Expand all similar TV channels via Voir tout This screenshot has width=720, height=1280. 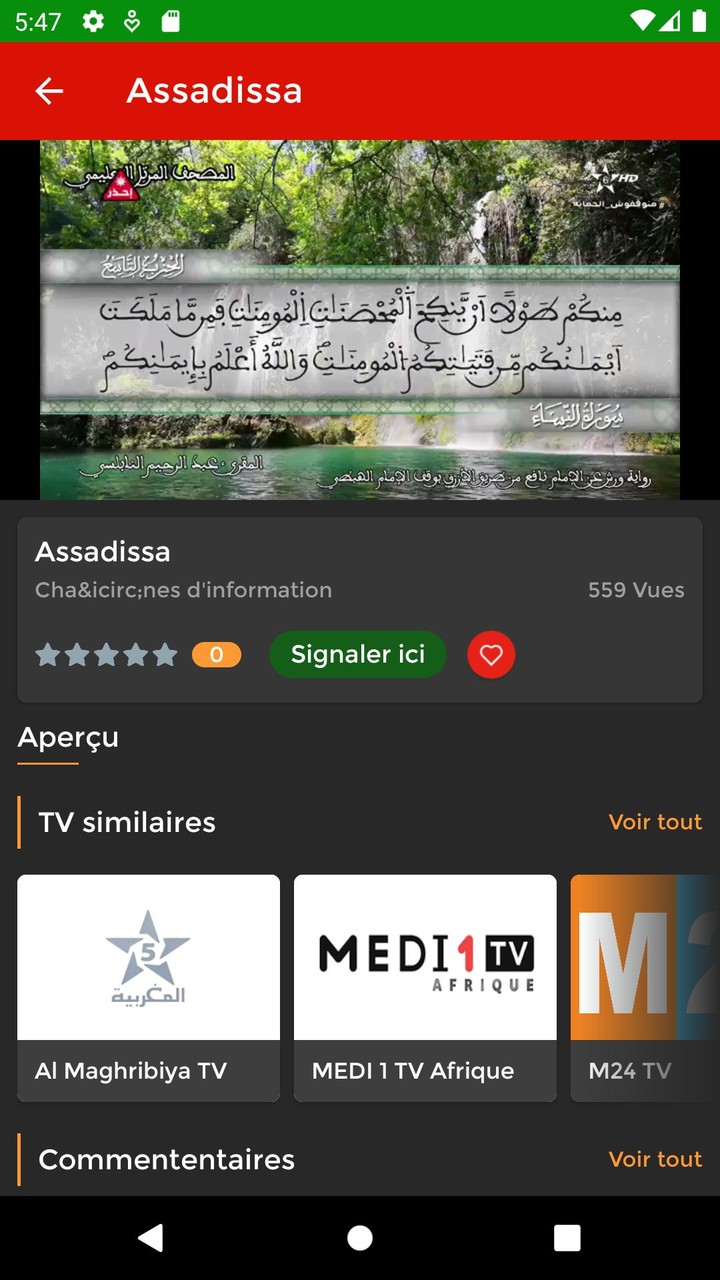(655, 821)
